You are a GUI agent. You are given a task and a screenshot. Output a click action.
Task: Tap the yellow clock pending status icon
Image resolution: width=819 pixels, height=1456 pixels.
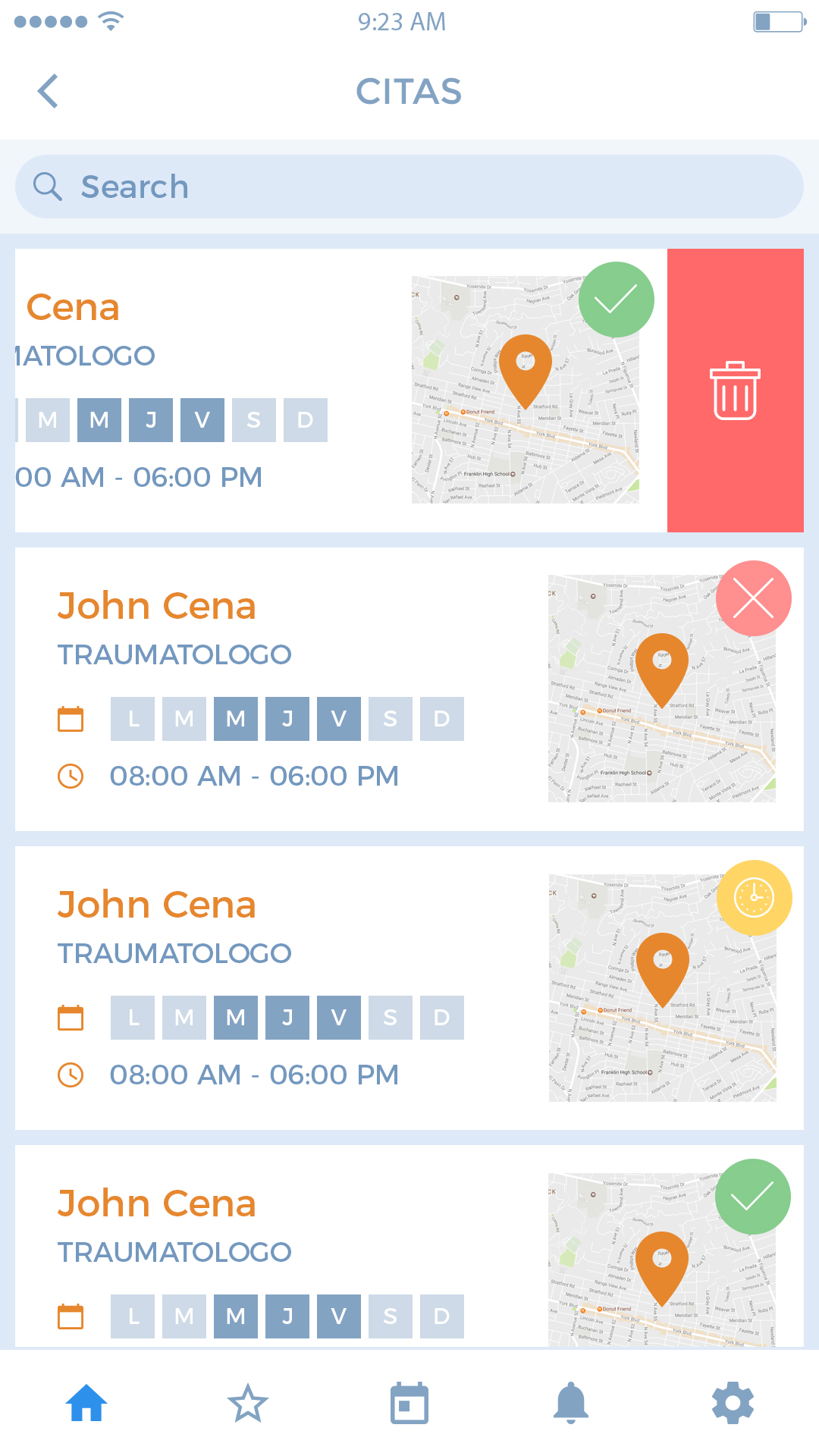pyautogui.click(x=755, y=898)
